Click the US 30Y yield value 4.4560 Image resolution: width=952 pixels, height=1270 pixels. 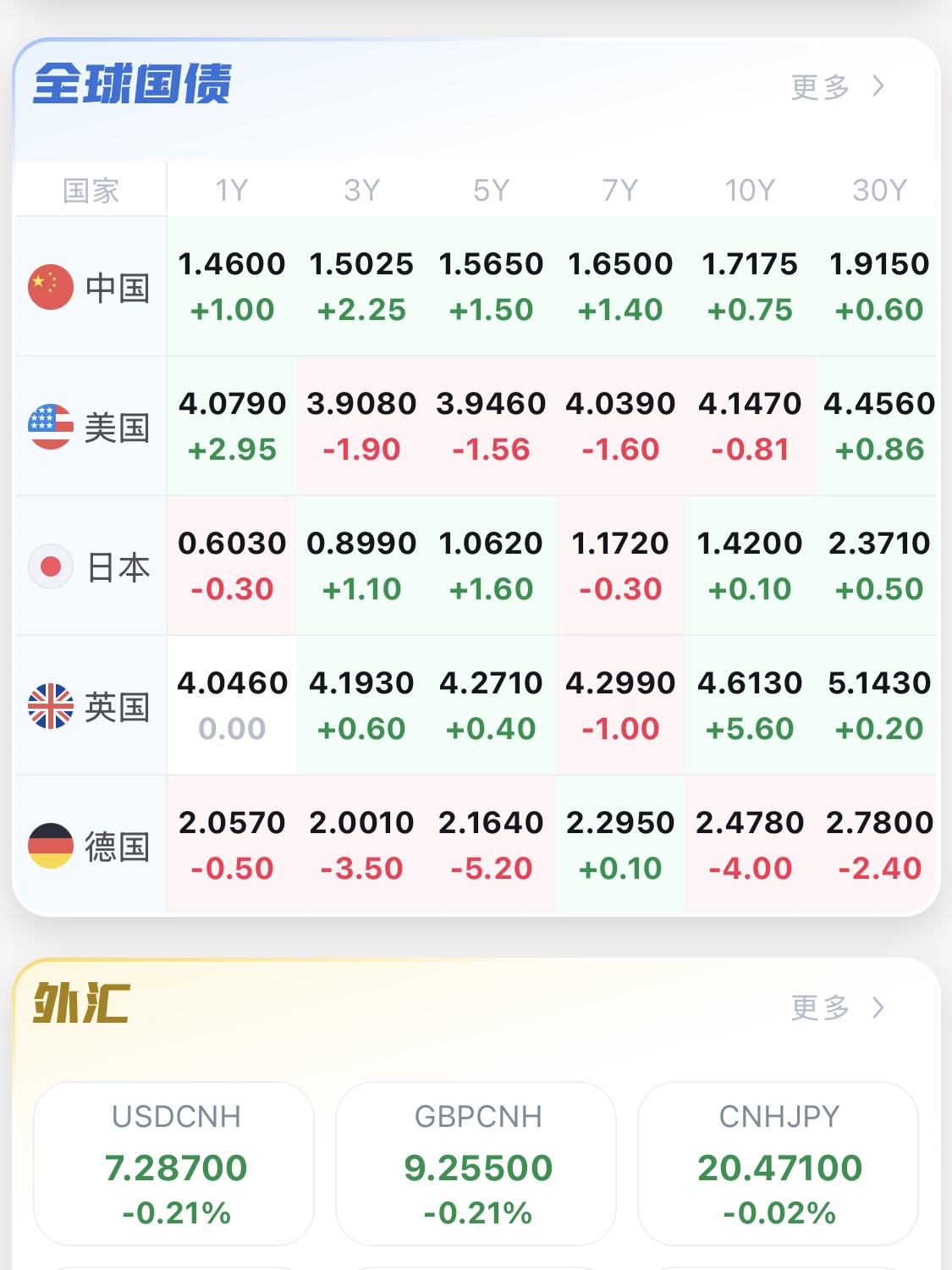coord(879,404)
